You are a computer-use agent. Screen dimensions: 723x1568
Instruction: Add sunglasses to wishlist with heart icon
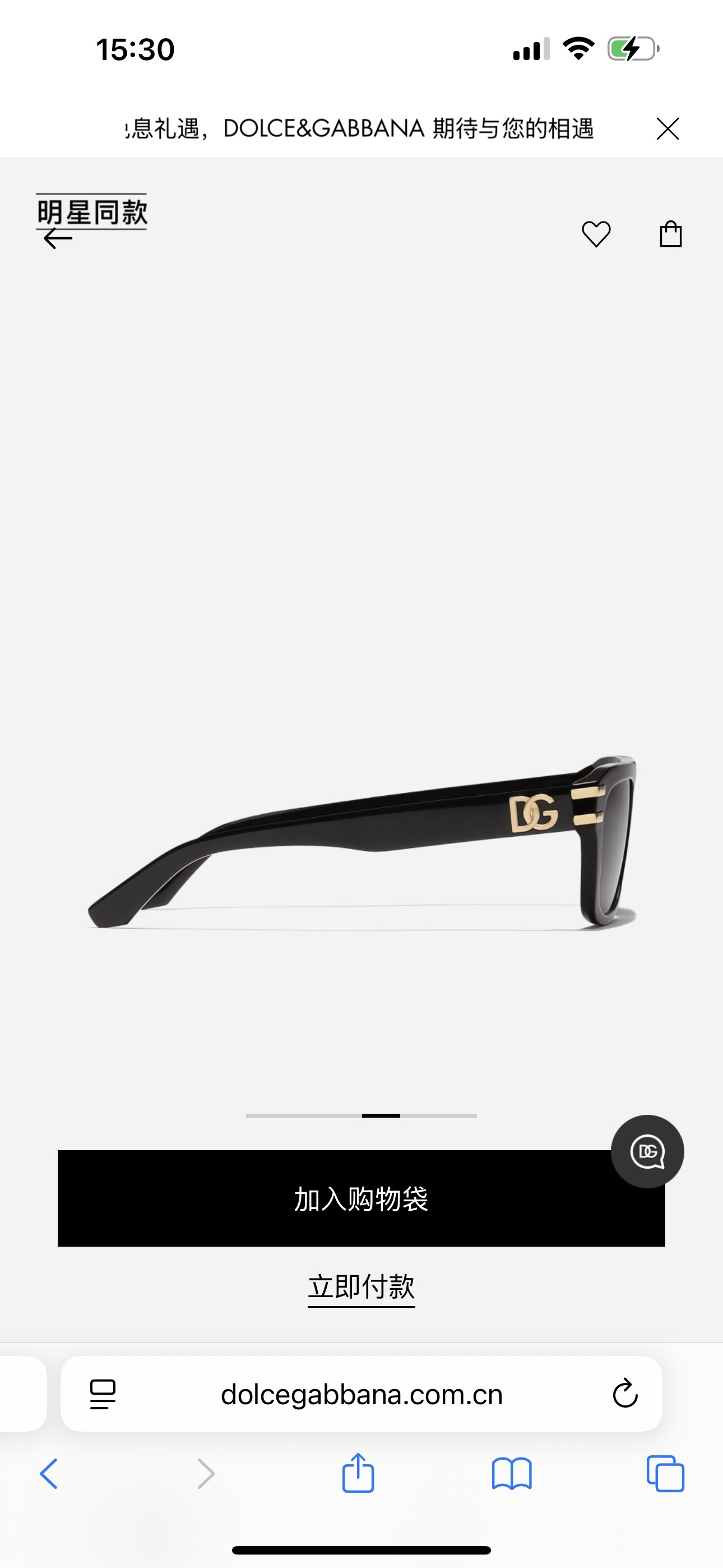(596, 234)
